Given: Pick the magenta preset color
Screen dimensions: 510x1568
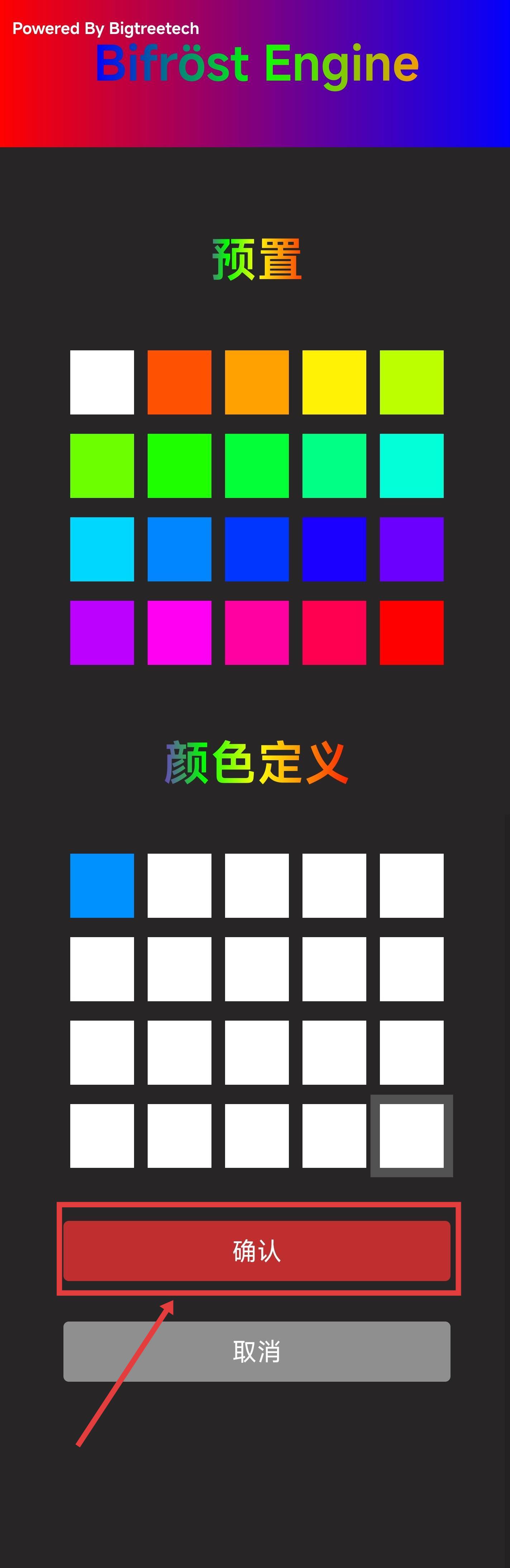Looking at the screenshot, I should [x=179, y=632].
